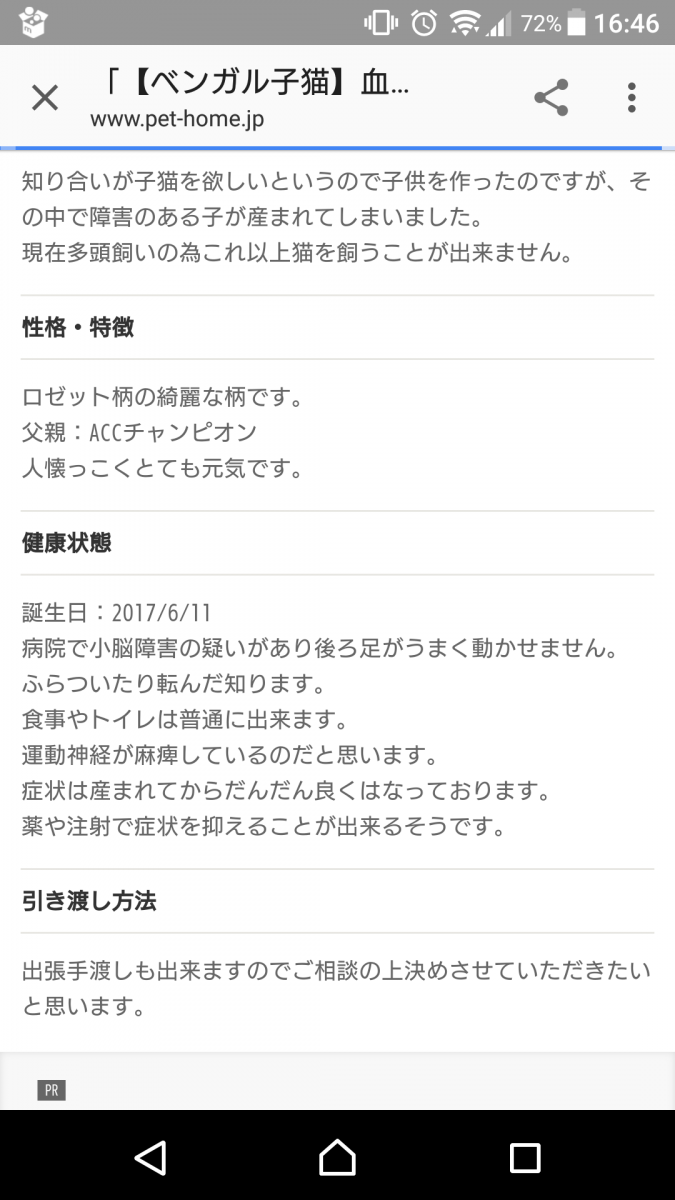Share this Bengal kitten page

551,98
